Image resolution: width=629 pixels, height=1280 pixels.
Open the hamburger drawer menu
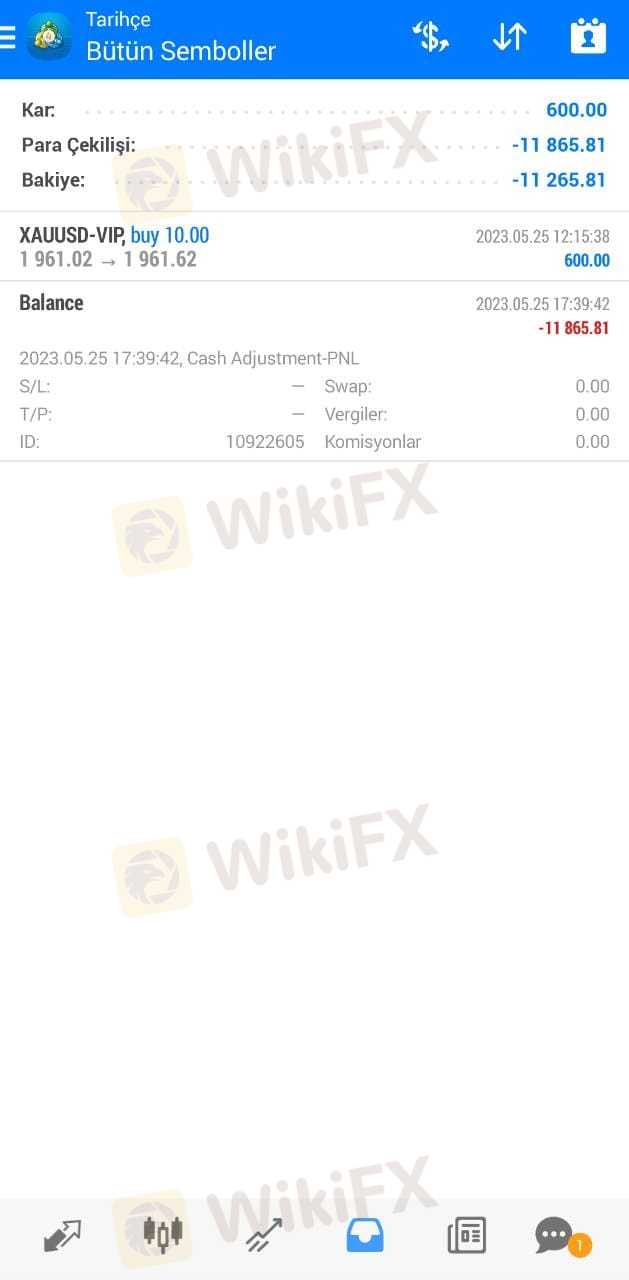point(7,38)
